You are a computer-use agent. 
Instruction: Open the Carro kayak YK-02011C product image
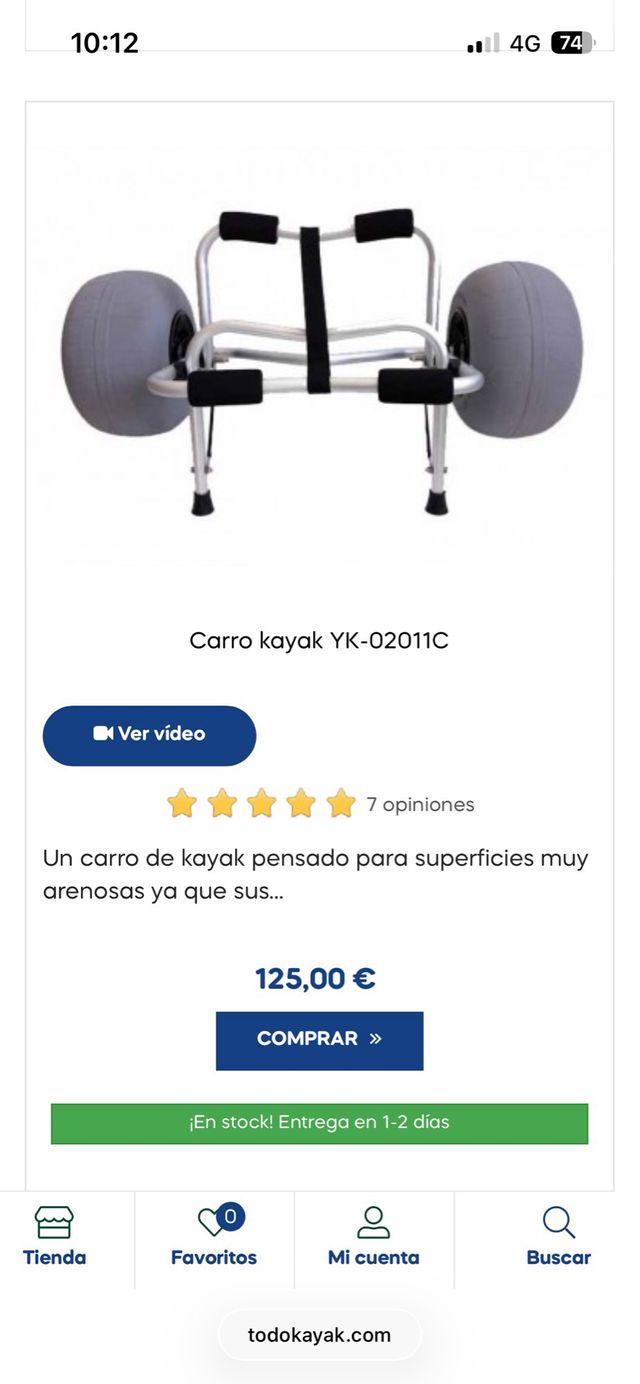[x=320, y=360]
